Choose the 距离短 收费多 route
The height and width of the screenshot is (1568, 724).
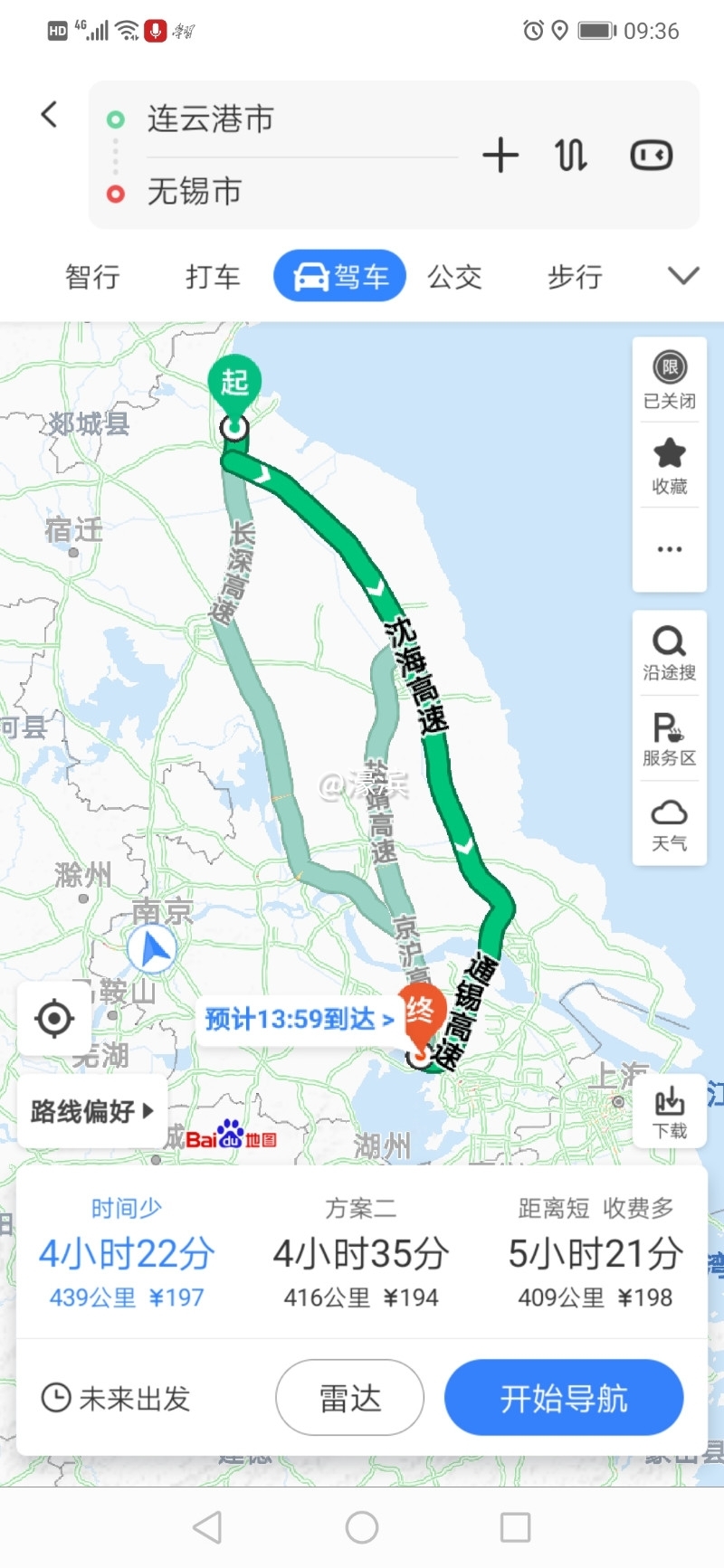point(595,1253)
